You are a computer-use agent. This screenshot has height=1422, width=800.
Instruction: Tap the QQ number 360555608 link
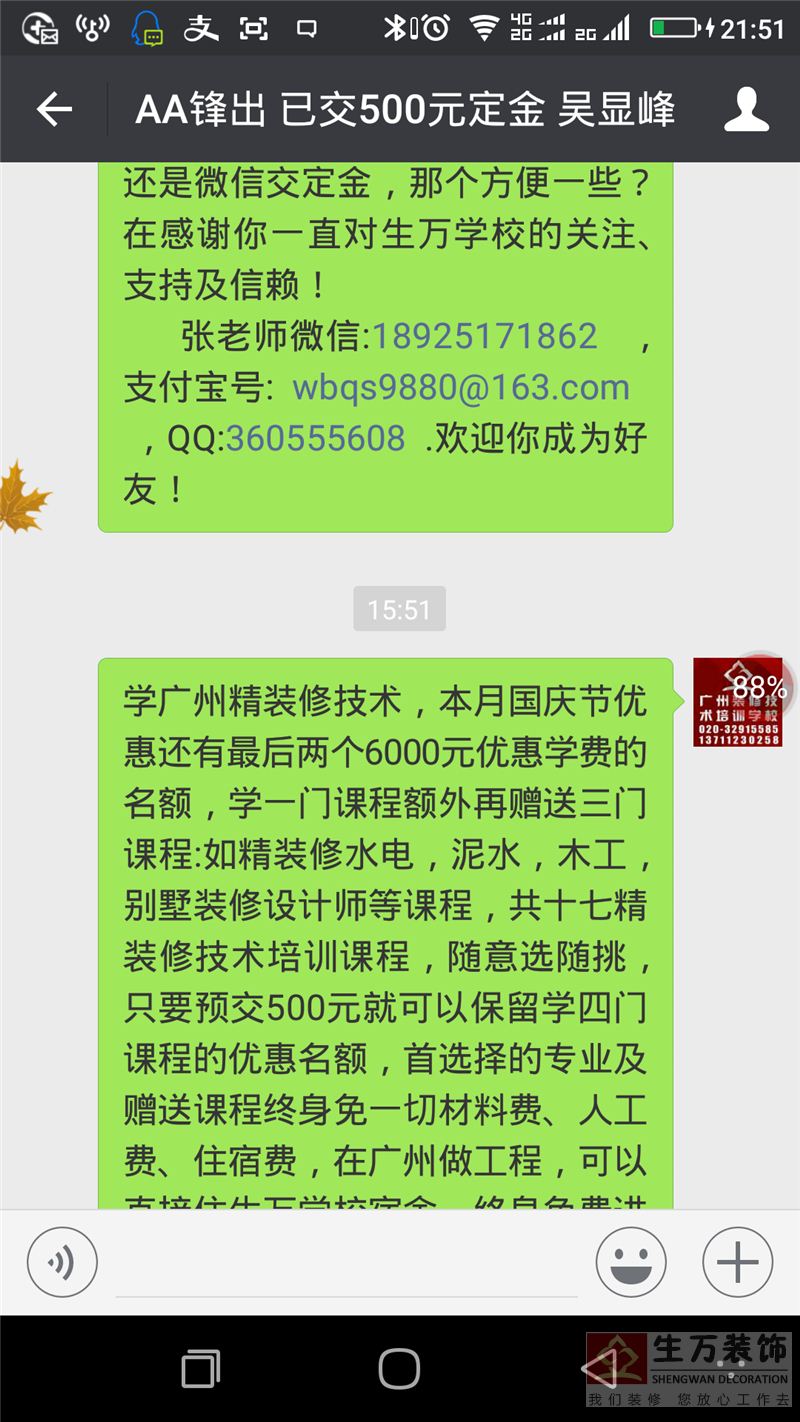[x=316, y=439]
